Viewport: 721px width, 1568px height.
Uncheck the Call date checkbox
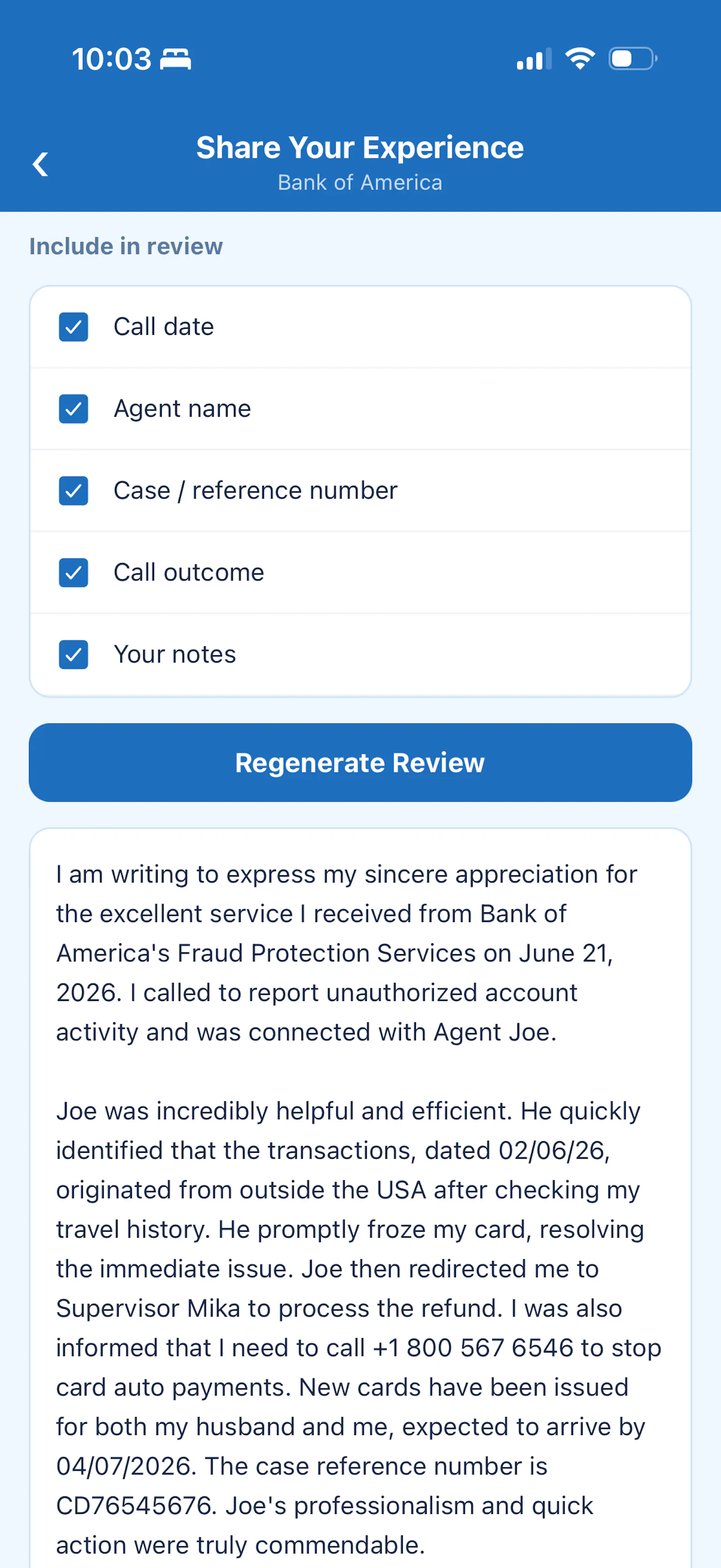[x=73, y=327]
